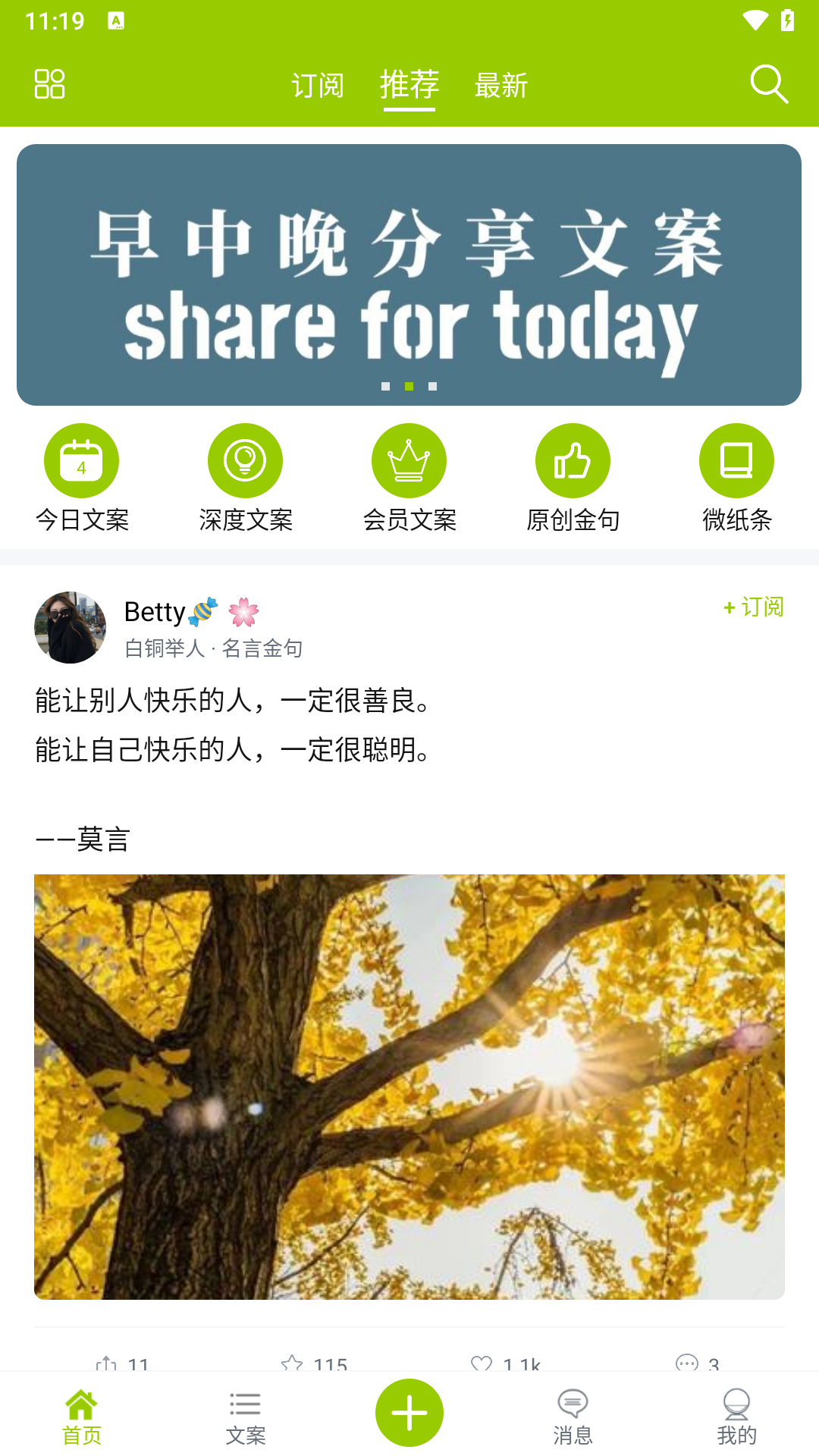
Task: Open 会员文案 with the crown icon
Action: 409,460
